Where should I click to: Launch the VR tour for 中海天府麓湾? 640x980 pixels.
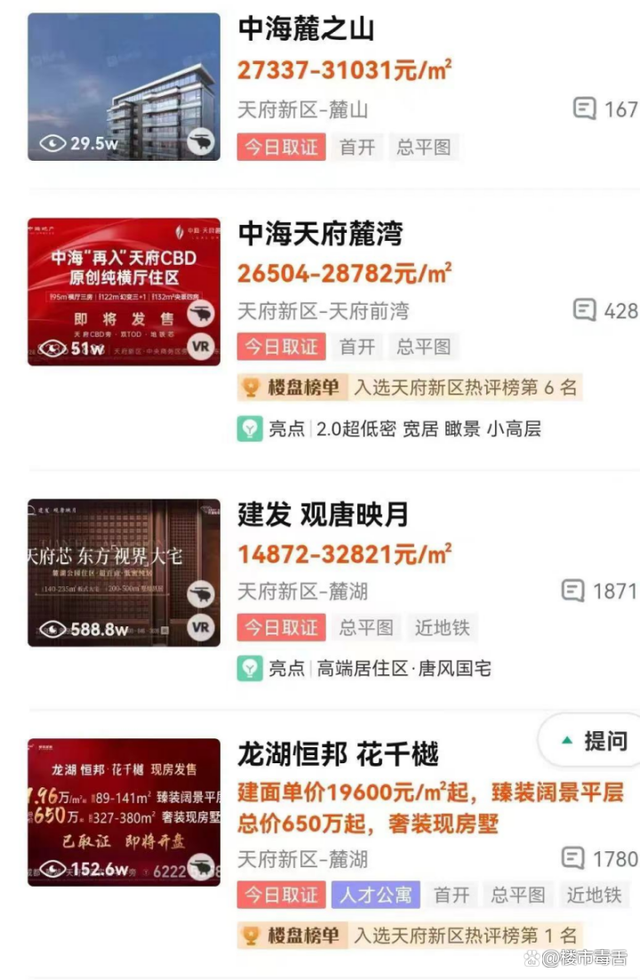(201, 347)
